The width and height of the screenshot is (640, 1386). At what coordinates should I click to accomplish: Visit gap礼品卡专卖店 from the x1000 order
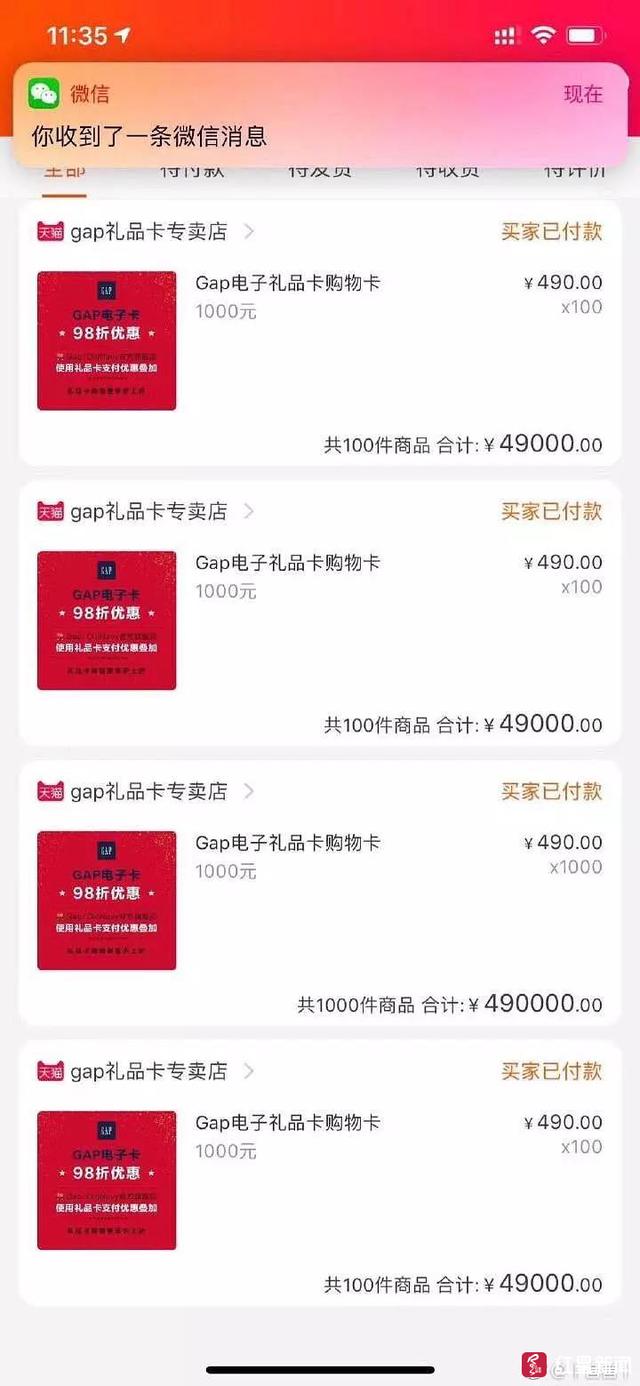pyautogui.click(x=146, y=791)
